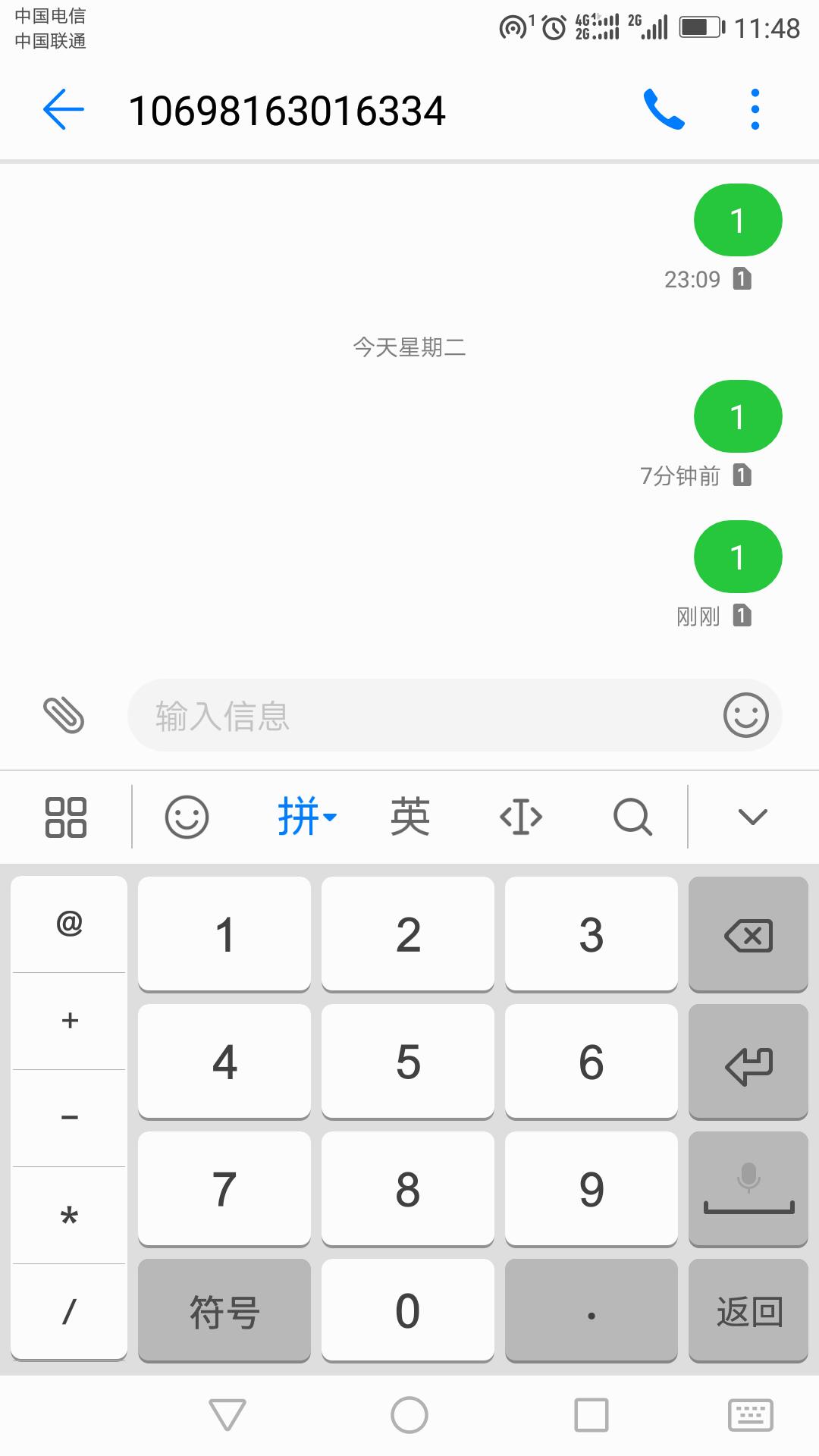Go back from the conversation

point(64,110)
